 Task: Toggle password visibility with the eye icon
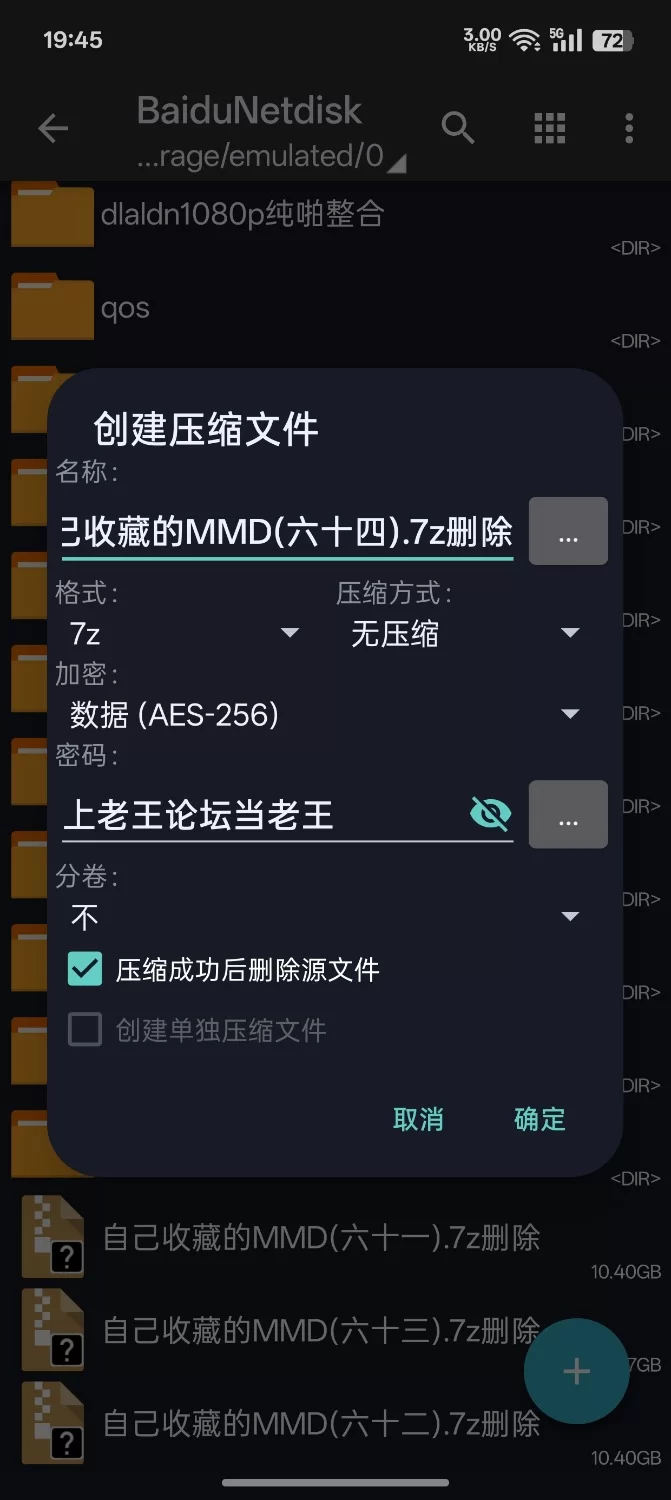pos(490,814)
